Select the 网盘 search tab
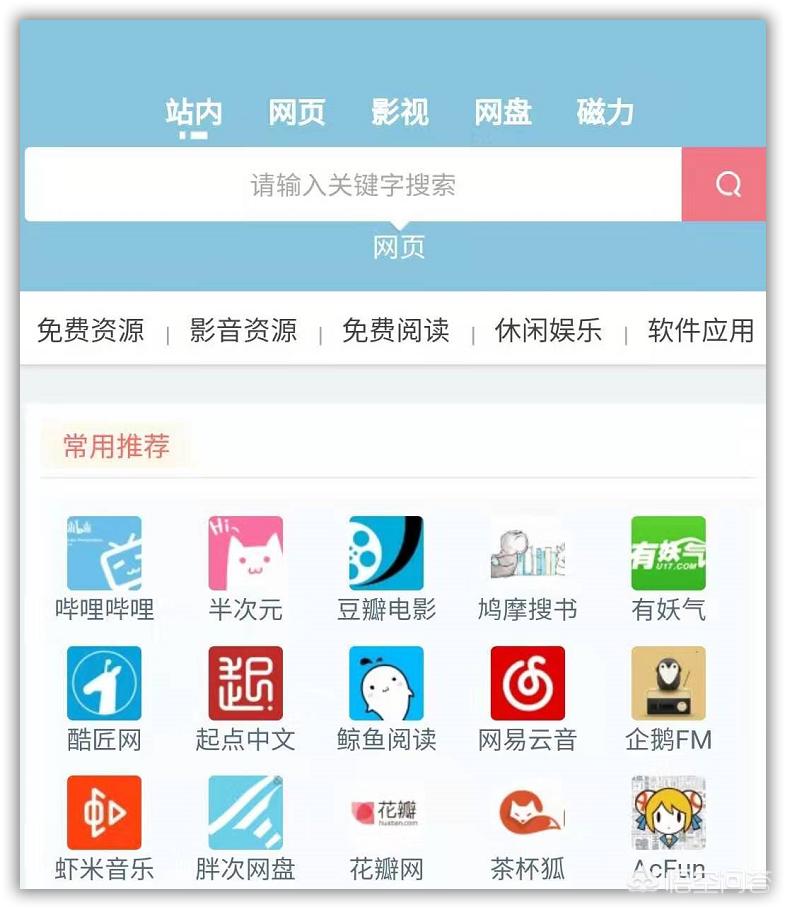Viewport: 786px width, 909px height. tap(503, 112)
